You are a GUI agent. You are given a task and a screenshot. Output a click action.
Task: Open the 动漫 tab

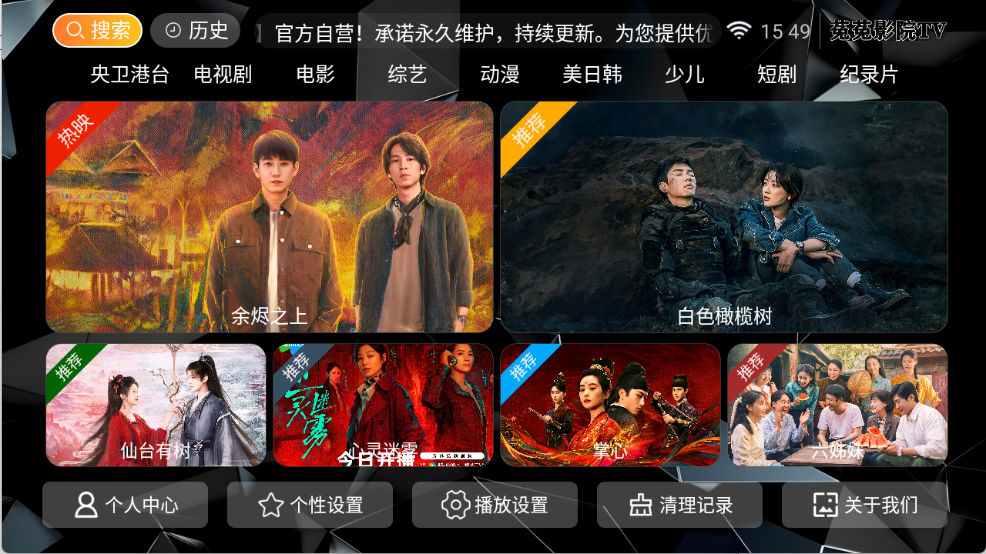[x=499, y=75]
